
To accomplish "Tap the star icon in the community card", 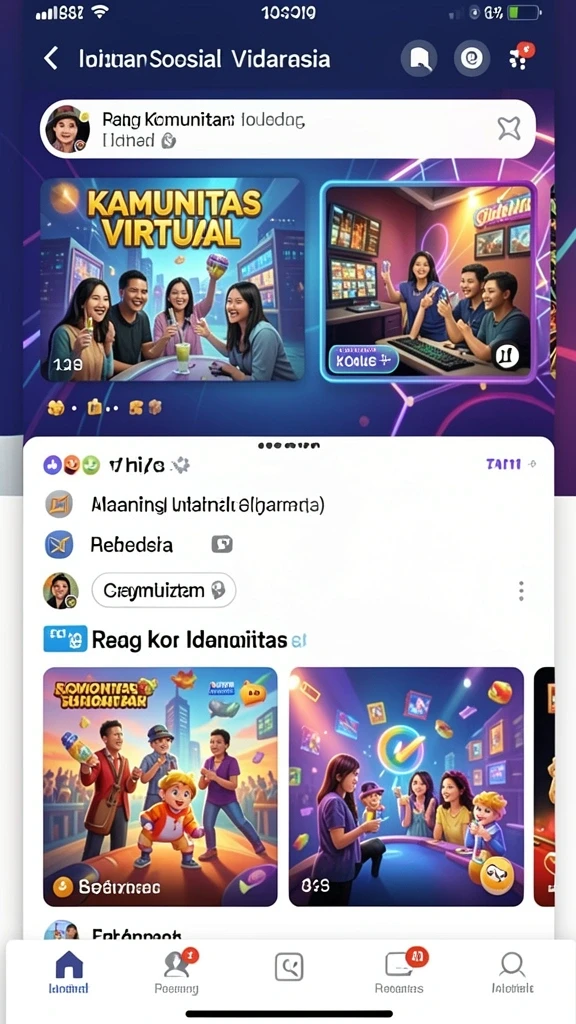I will (509, 128).
